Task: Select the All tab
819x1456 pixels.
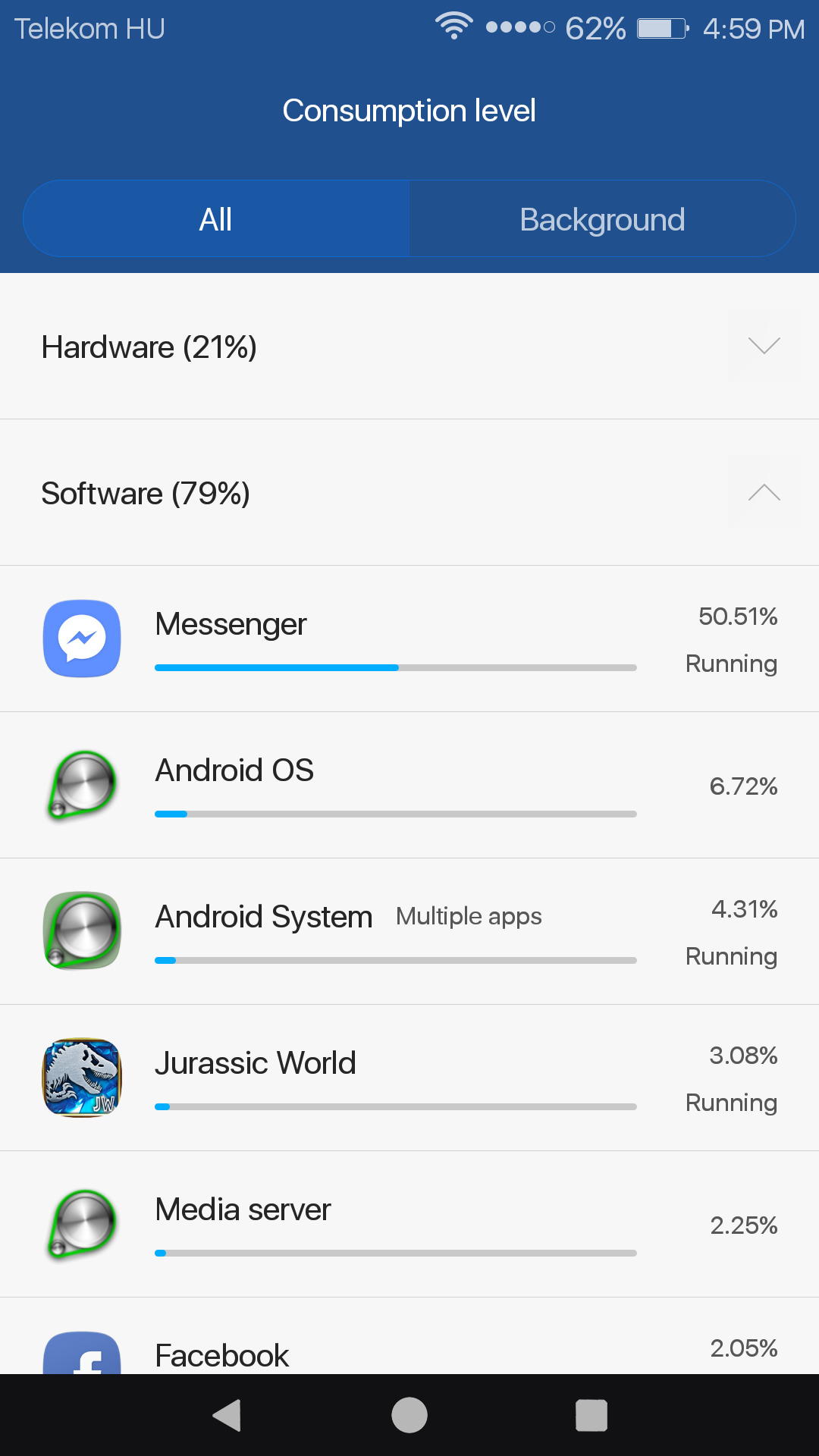Action: point(216,219)
